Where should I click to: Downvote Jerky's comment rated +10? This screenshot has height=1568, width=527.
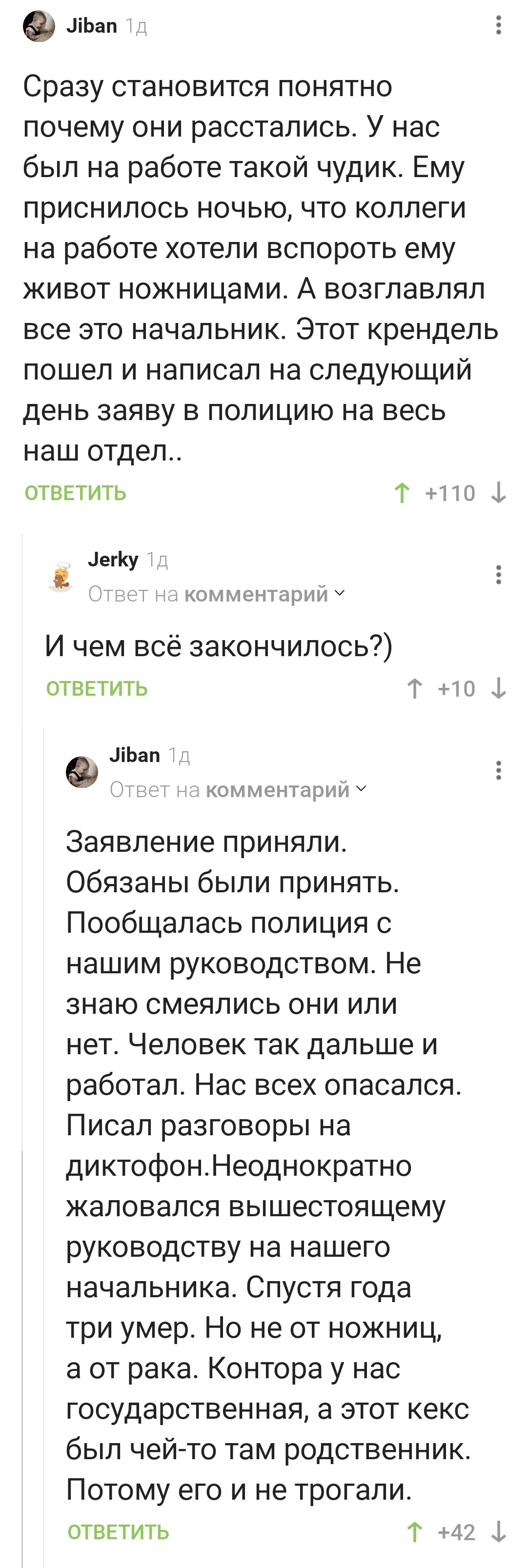click(x=498, y=688)
